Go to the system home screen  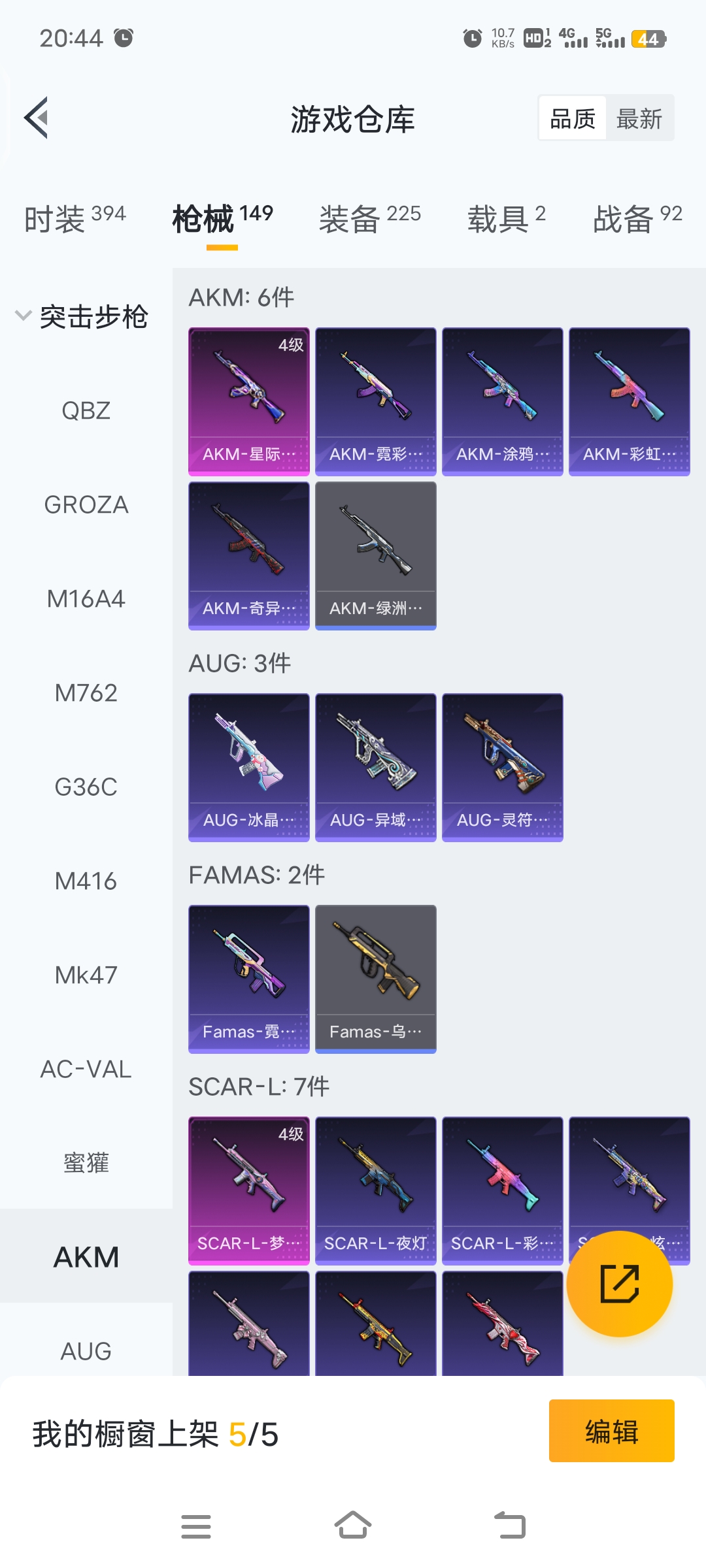[x=353, y=1526]
